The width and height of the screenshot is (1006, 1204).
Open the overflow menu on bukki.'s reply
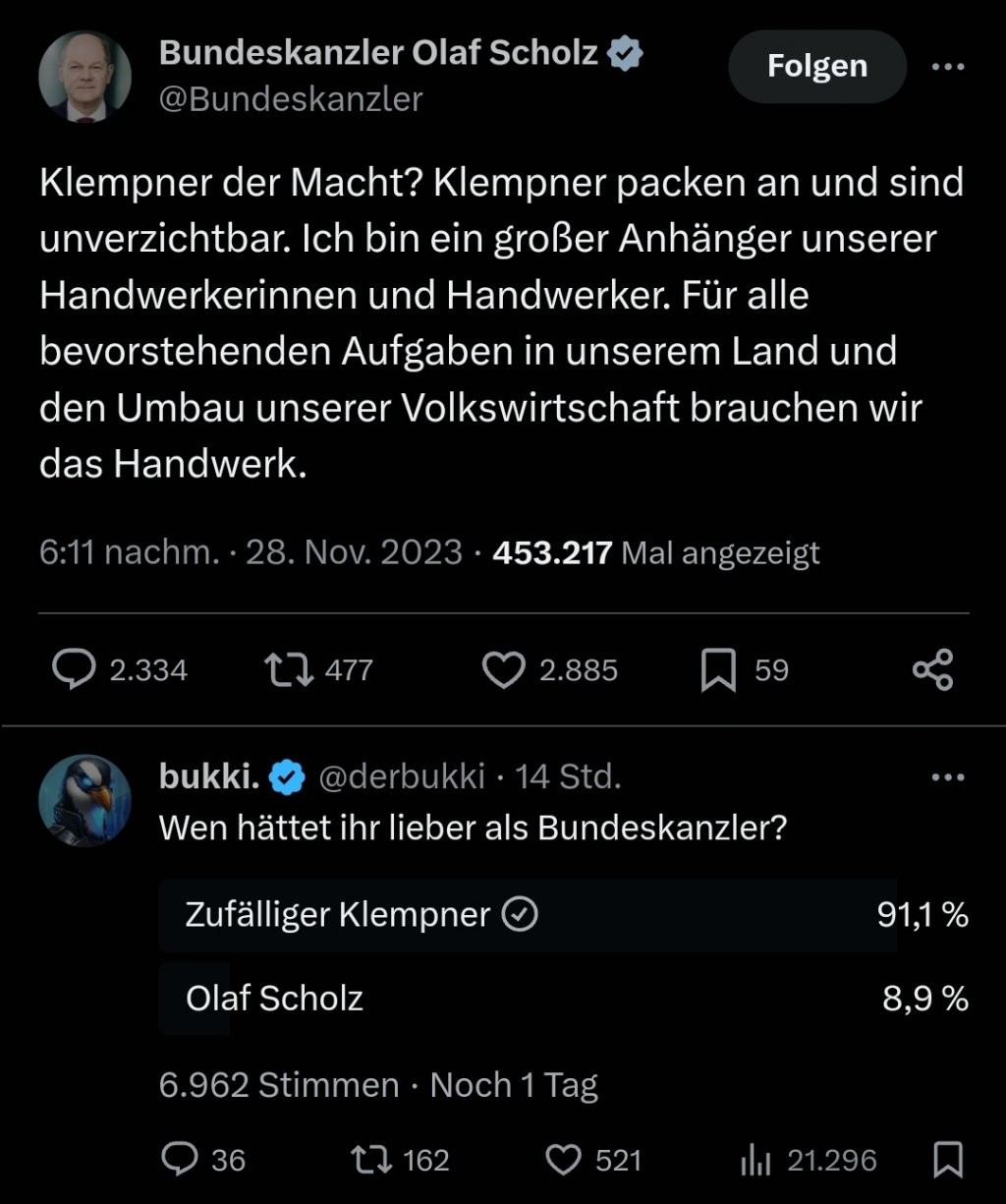pyautogui.click(x=947, y=777)
